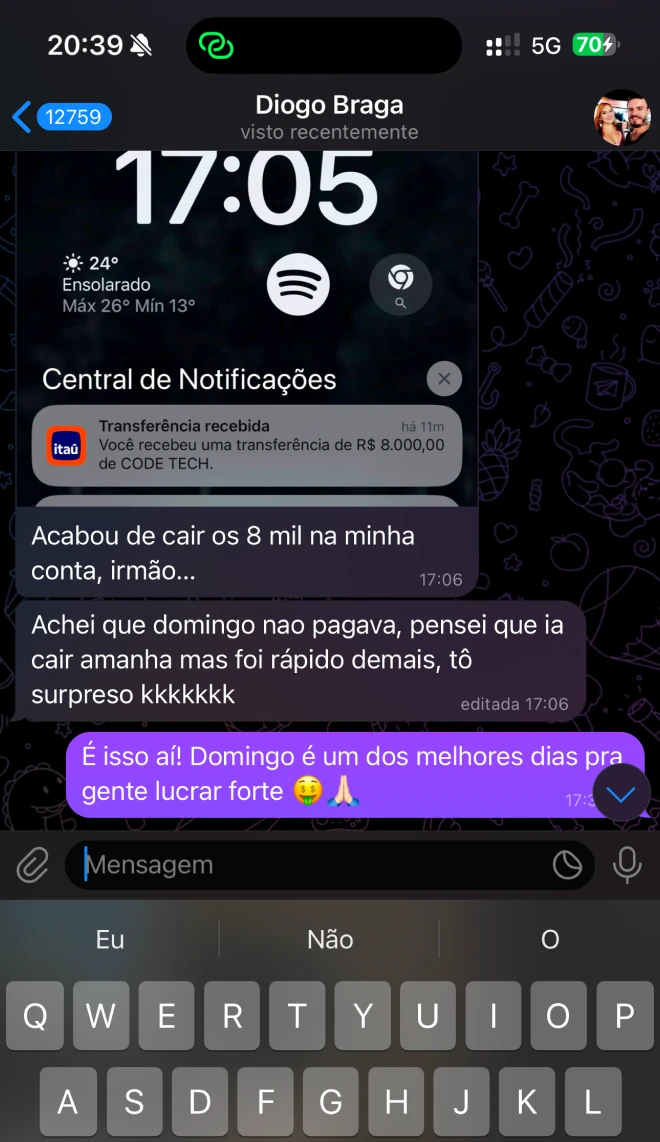Open Diogo Braga's profile photo
The height and width of the screenshot is (1142, 660).
tap(621, 117)
